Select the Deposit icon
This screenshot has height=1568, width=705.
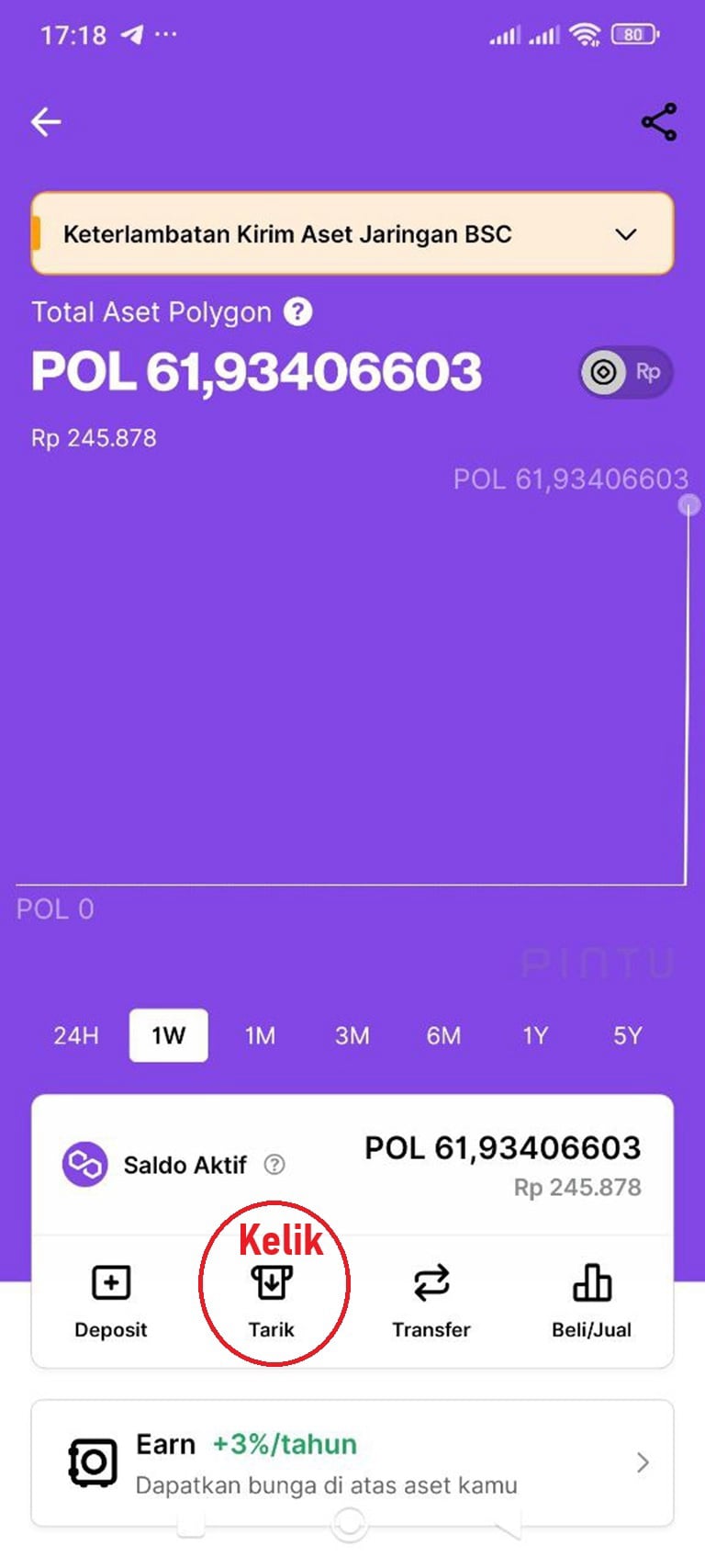[x=110, y=1282]
